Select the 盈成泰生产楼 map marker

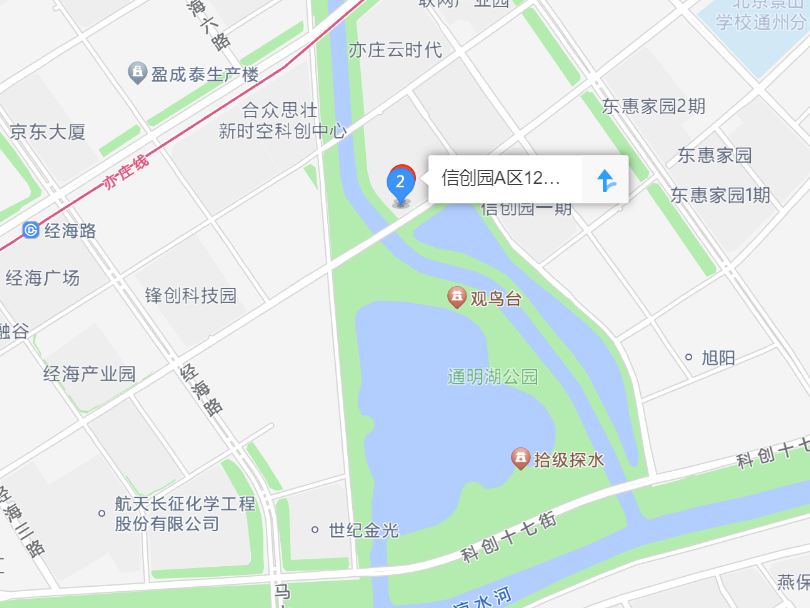(x=137, y=73)
